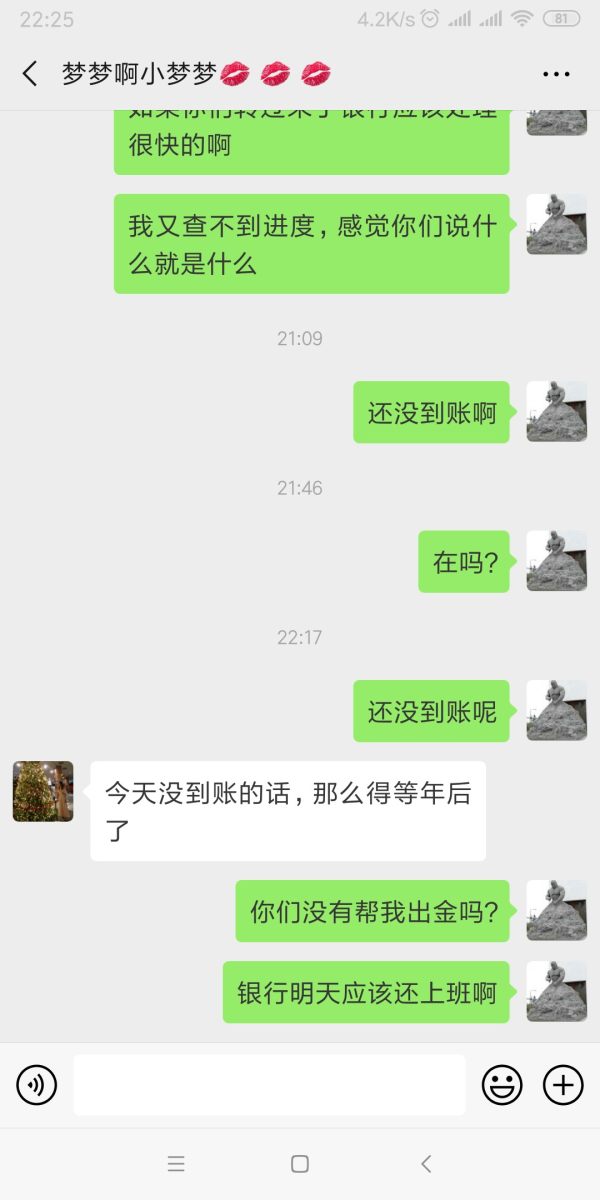Switch to voice message input

pos(37,1085)
